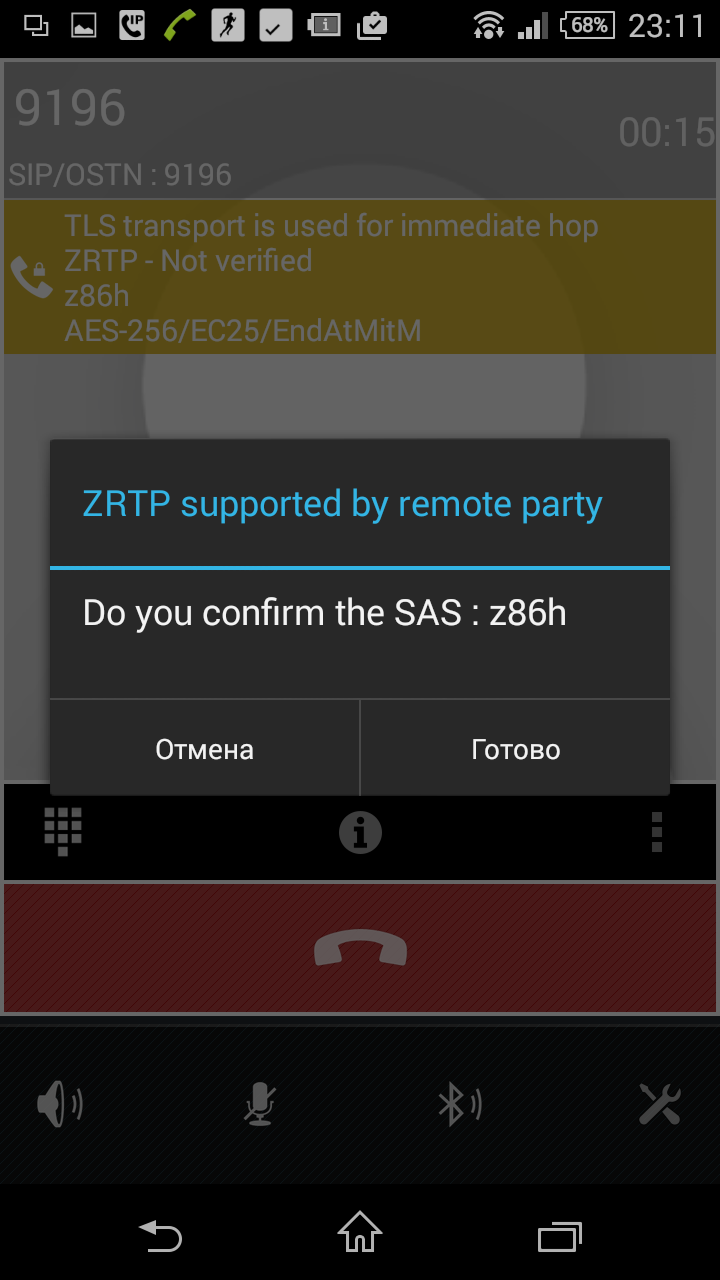
Task: Open media settings tools
Action: pos(659,1104)
